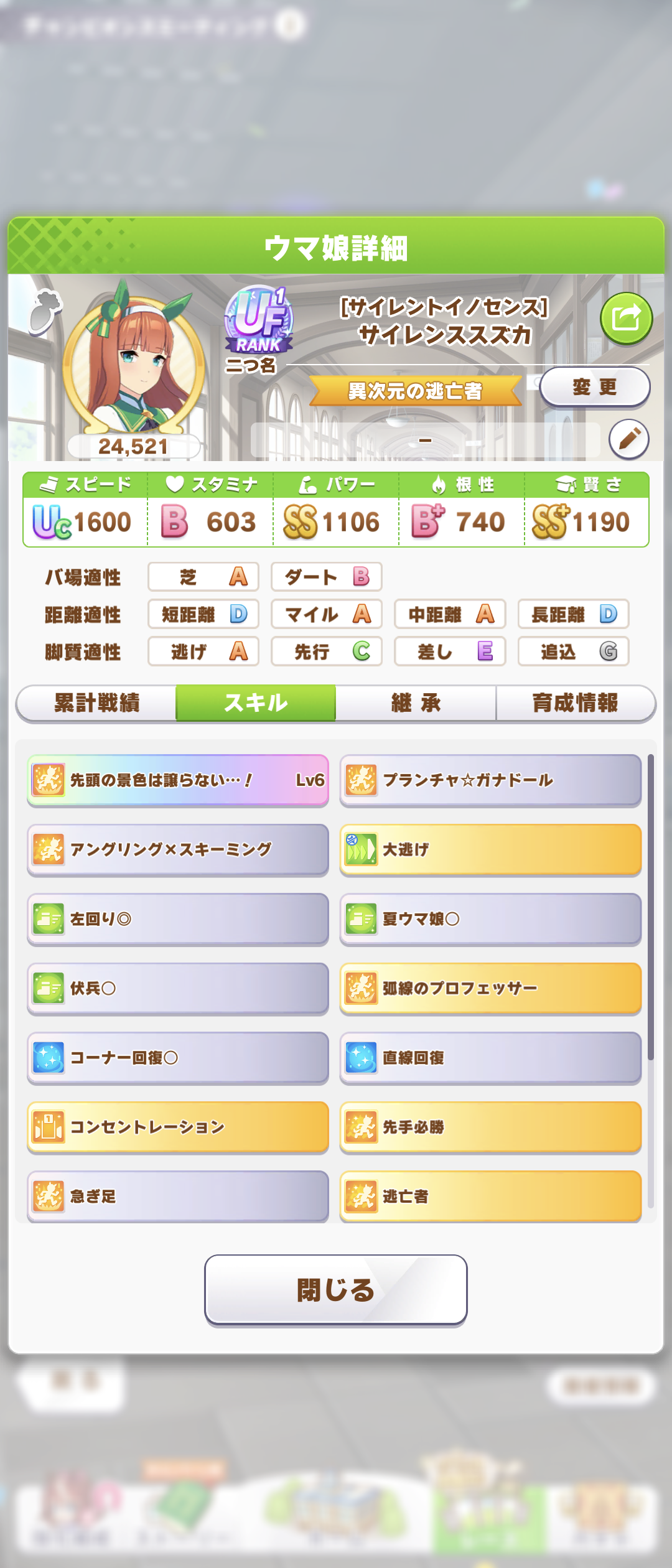Open skill 先頭の景色は譲らない…! details
The image size is (672, 1568).
coord(178,780)
